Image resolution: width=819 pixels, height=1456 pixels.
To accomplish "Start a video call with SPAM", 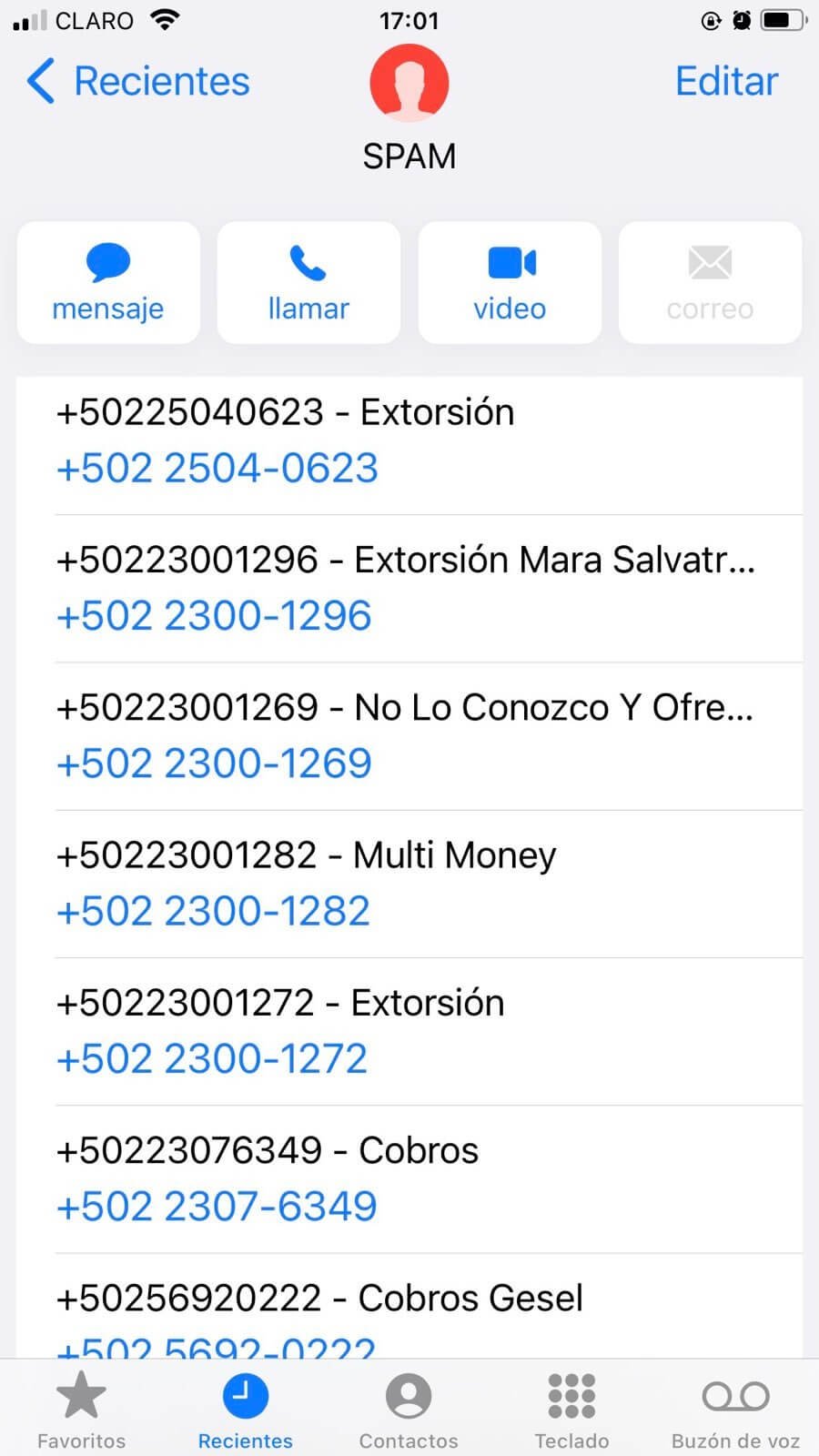I will [x=510, y=283].
